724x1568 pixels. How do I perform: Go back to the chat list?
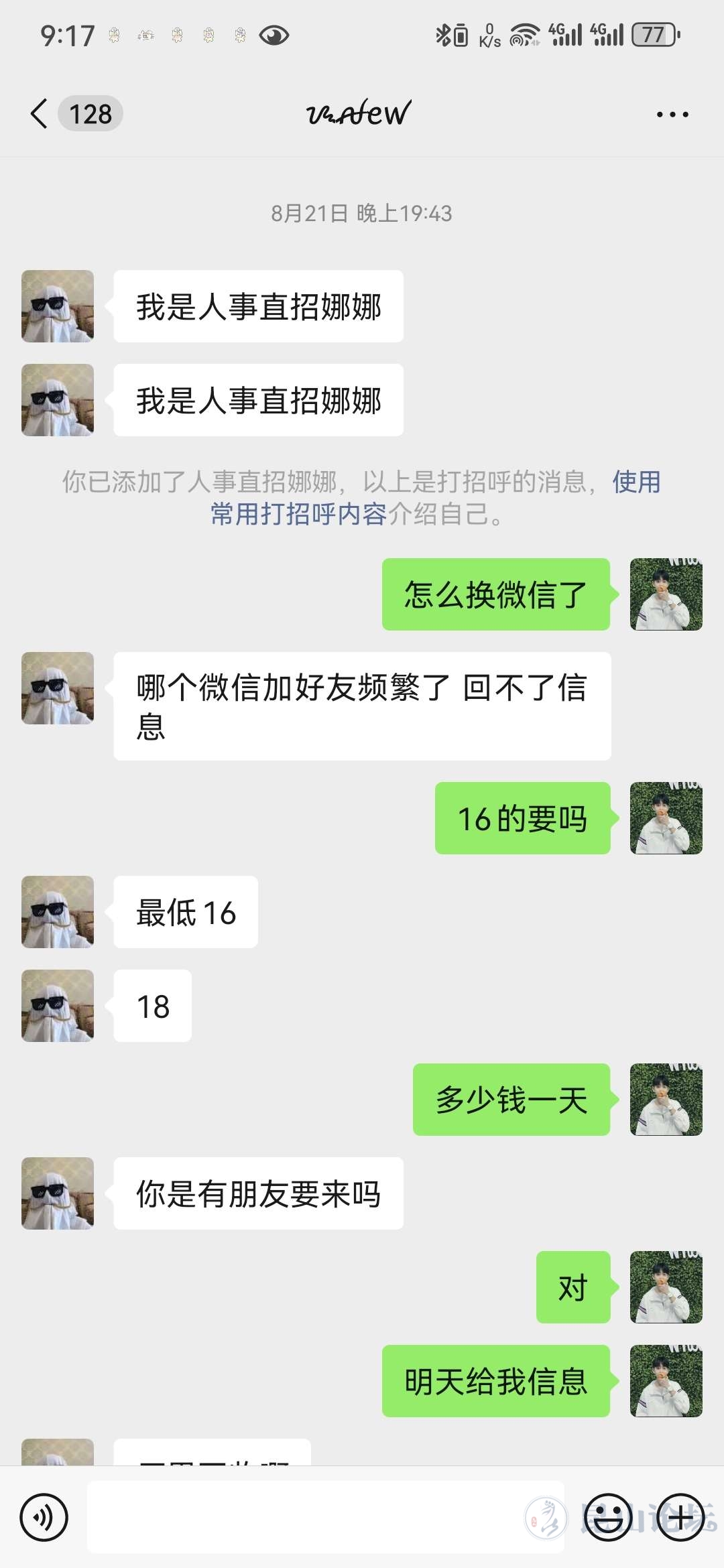(x=40, y=114)
